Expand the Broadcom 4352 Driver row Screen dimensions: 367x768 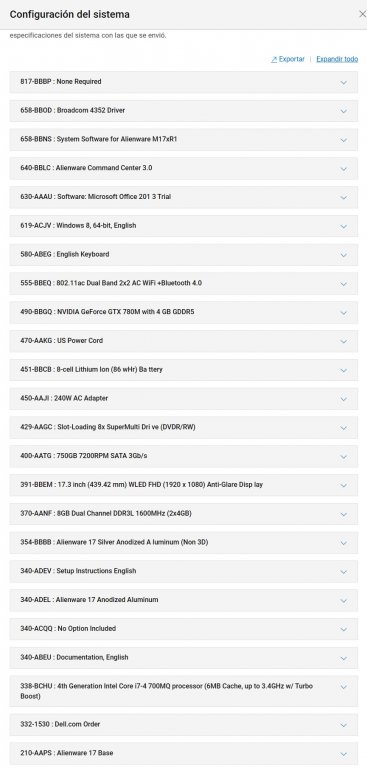point(184,111)
